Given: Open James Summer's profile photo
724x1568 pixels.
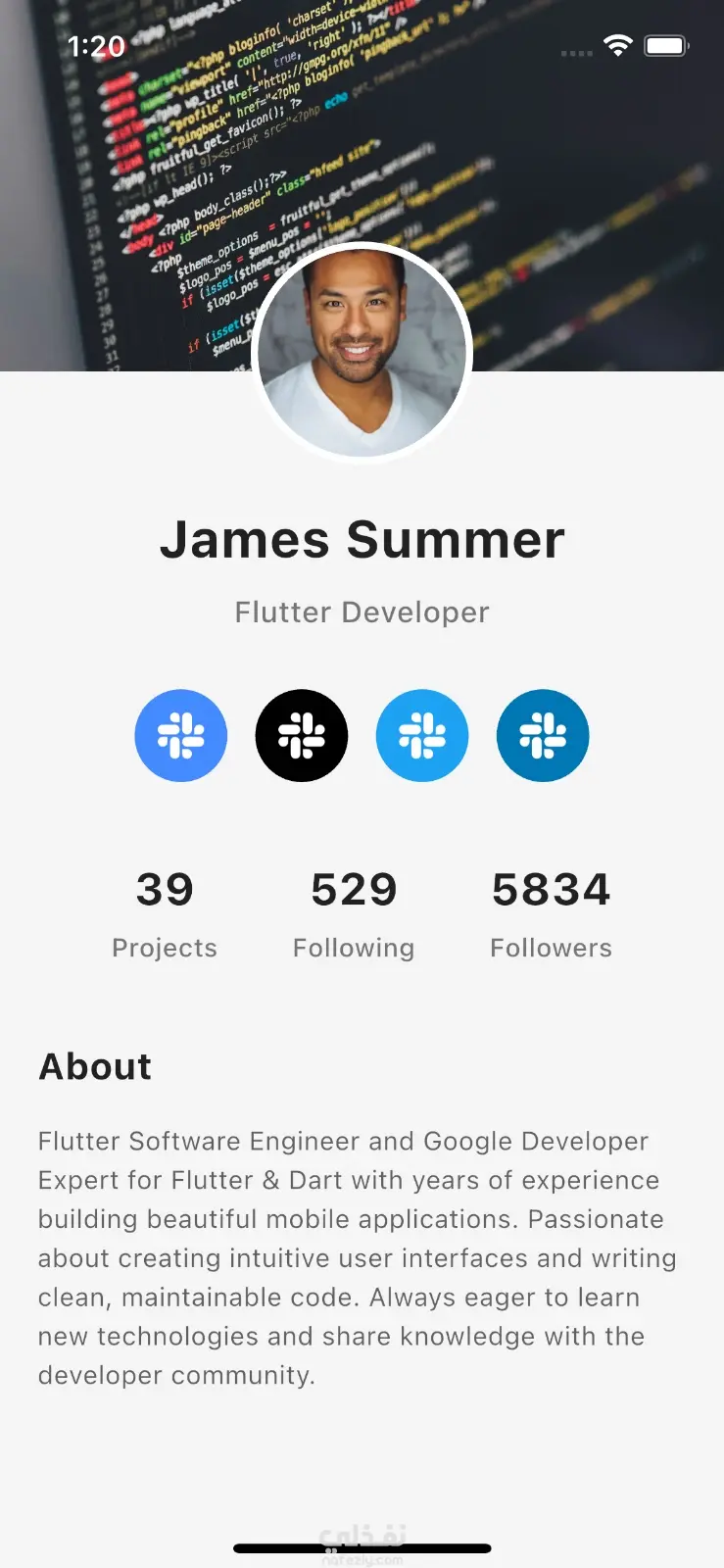Looking at the screenshot, I should click(x=362, y=353).
